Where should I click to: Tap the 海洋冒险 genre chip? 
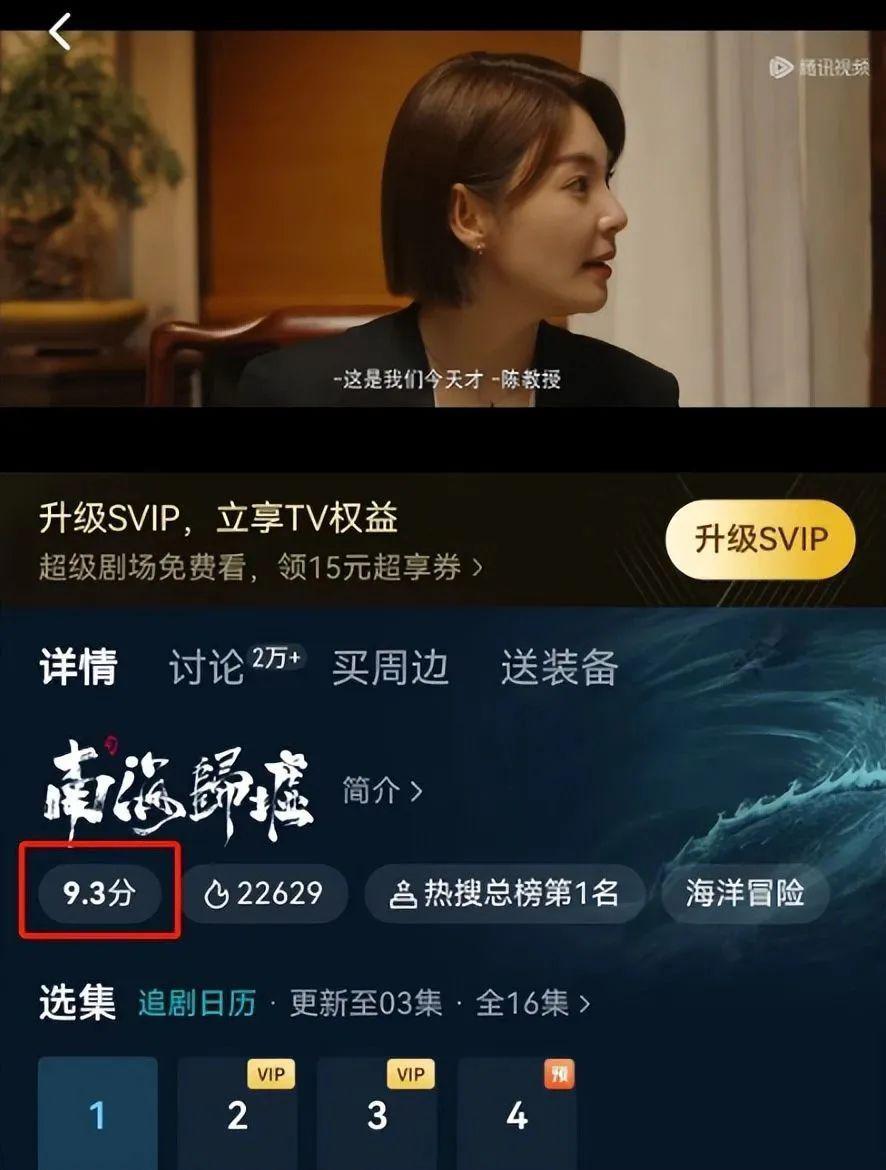point(745,893)
